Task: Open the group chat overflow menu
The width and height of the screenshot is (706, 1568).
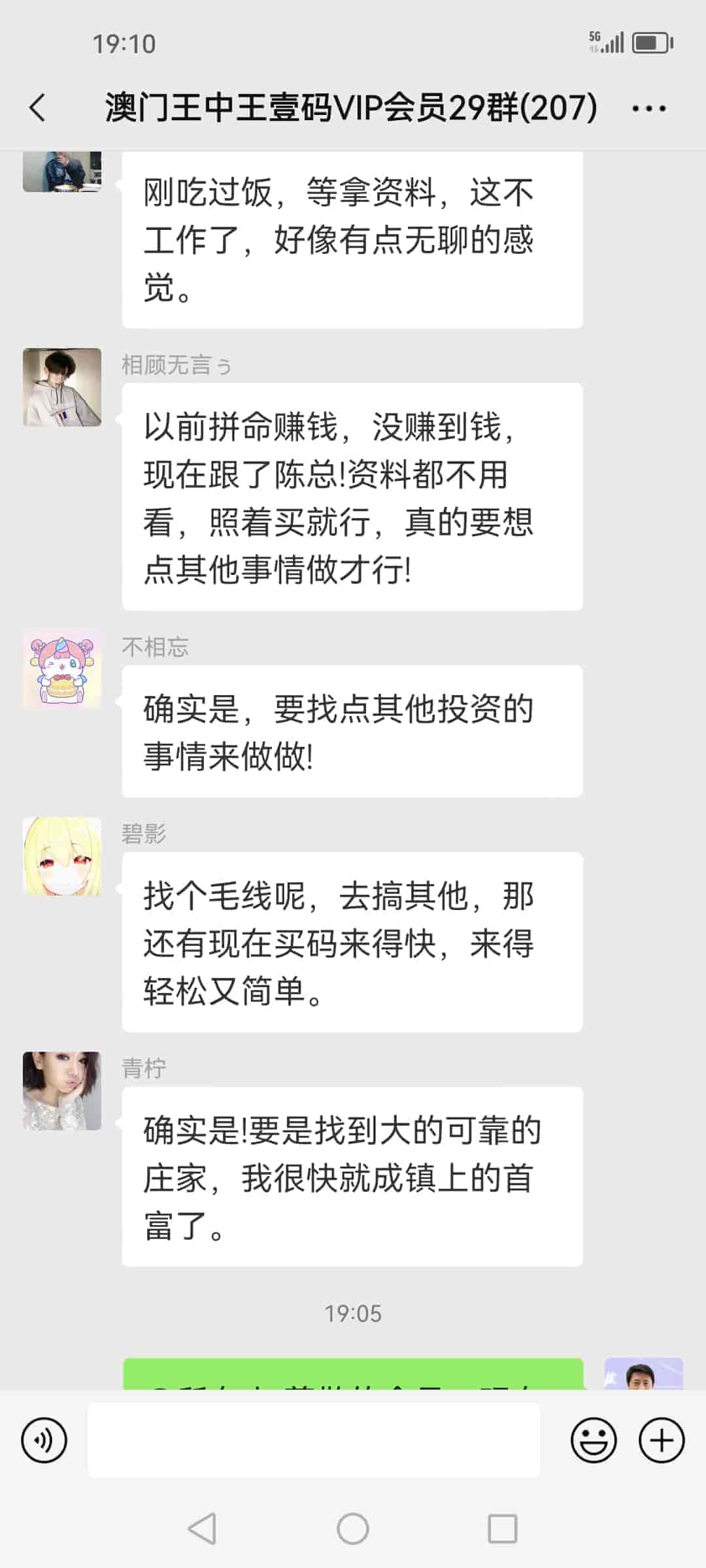Action: [x=648, y=108]
